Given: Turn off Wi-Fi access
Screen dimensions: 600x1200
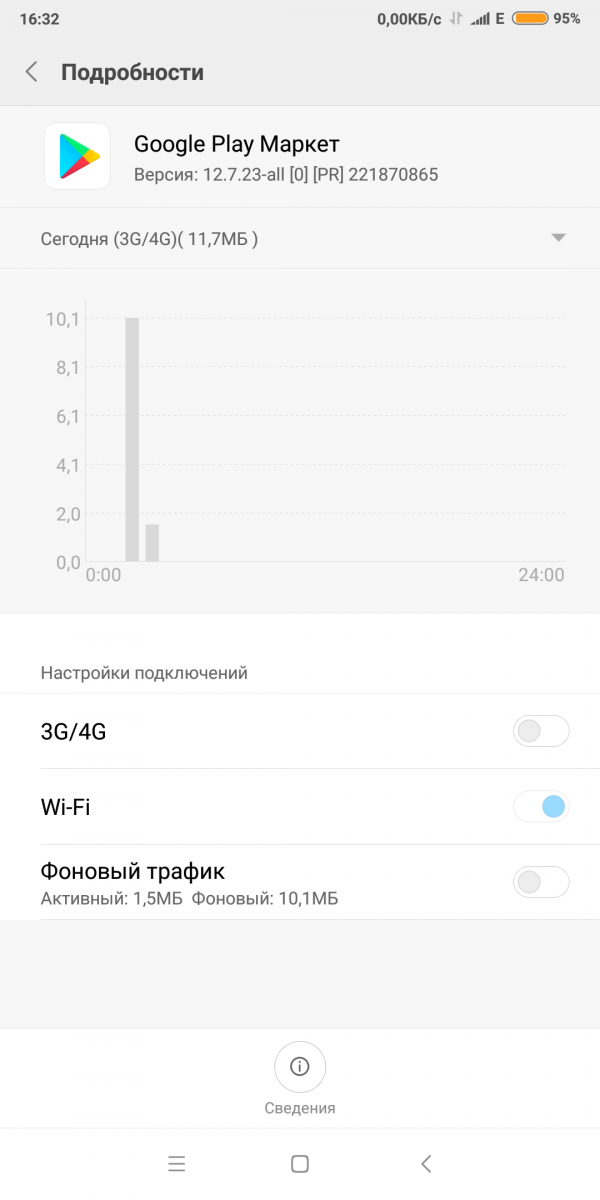Looking at the screenshot, I should click(x=540, y=806).
